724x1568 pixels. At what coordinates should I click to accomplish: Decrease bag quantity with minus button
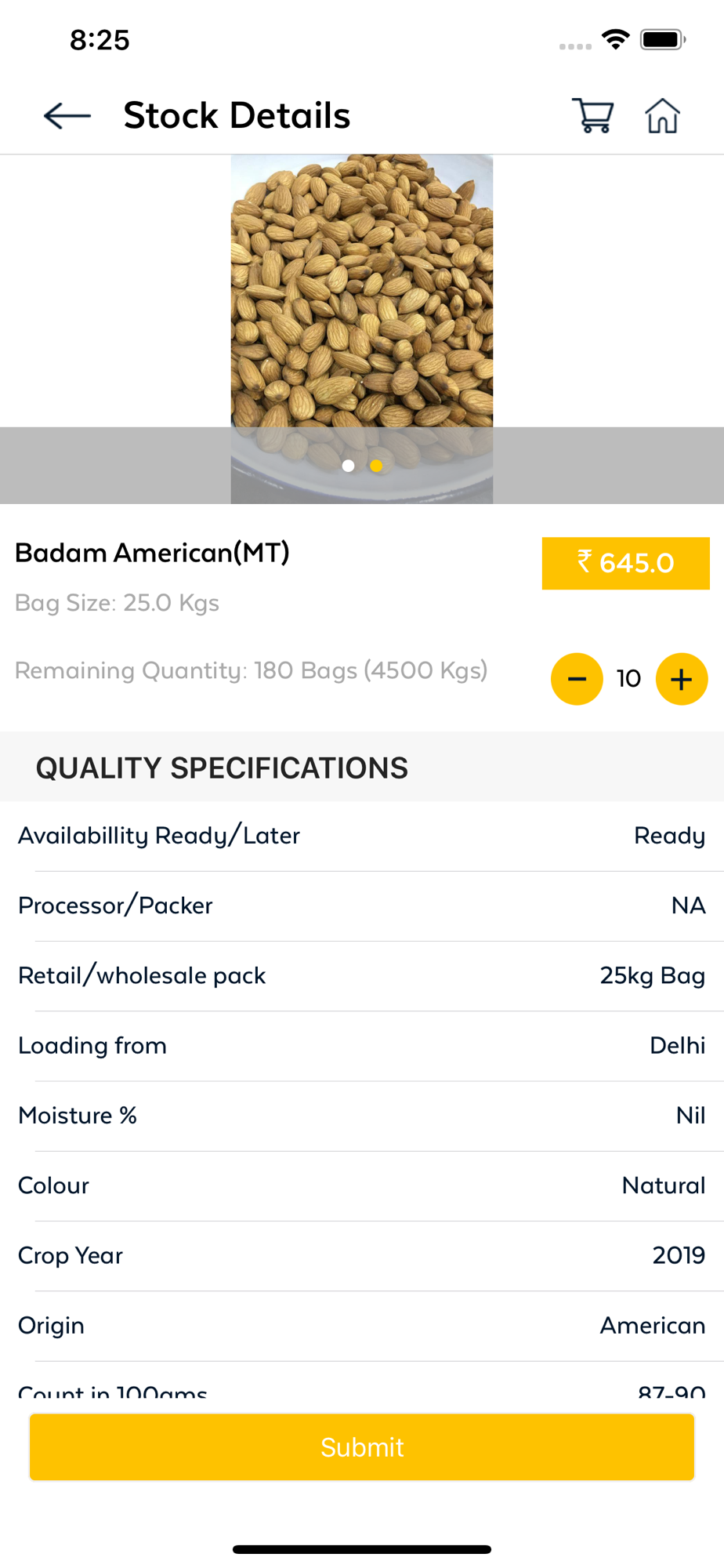click(577, 679)
